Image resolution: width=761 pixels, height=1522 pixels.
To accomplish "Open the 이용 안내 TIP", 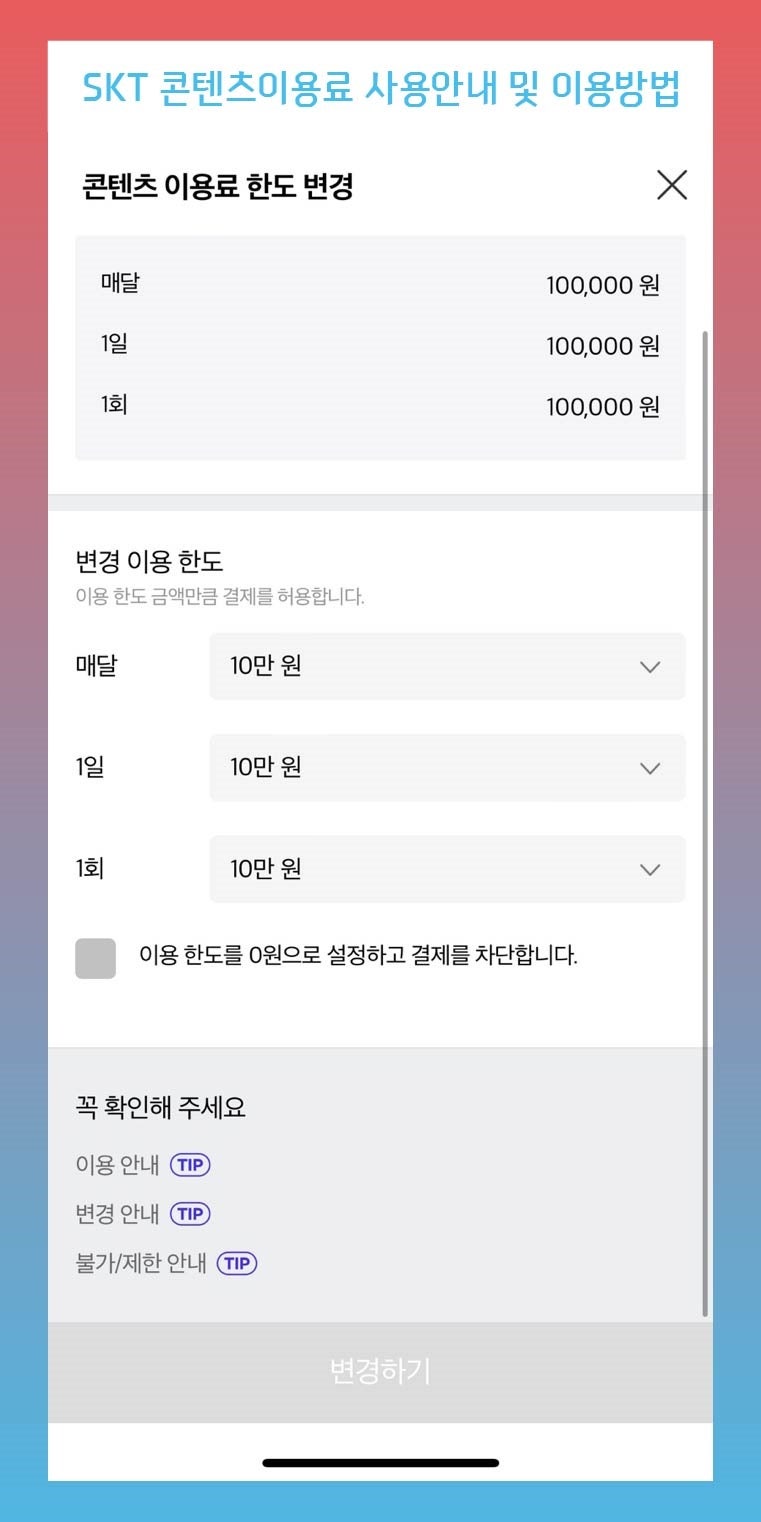I will click(190, 1165).
